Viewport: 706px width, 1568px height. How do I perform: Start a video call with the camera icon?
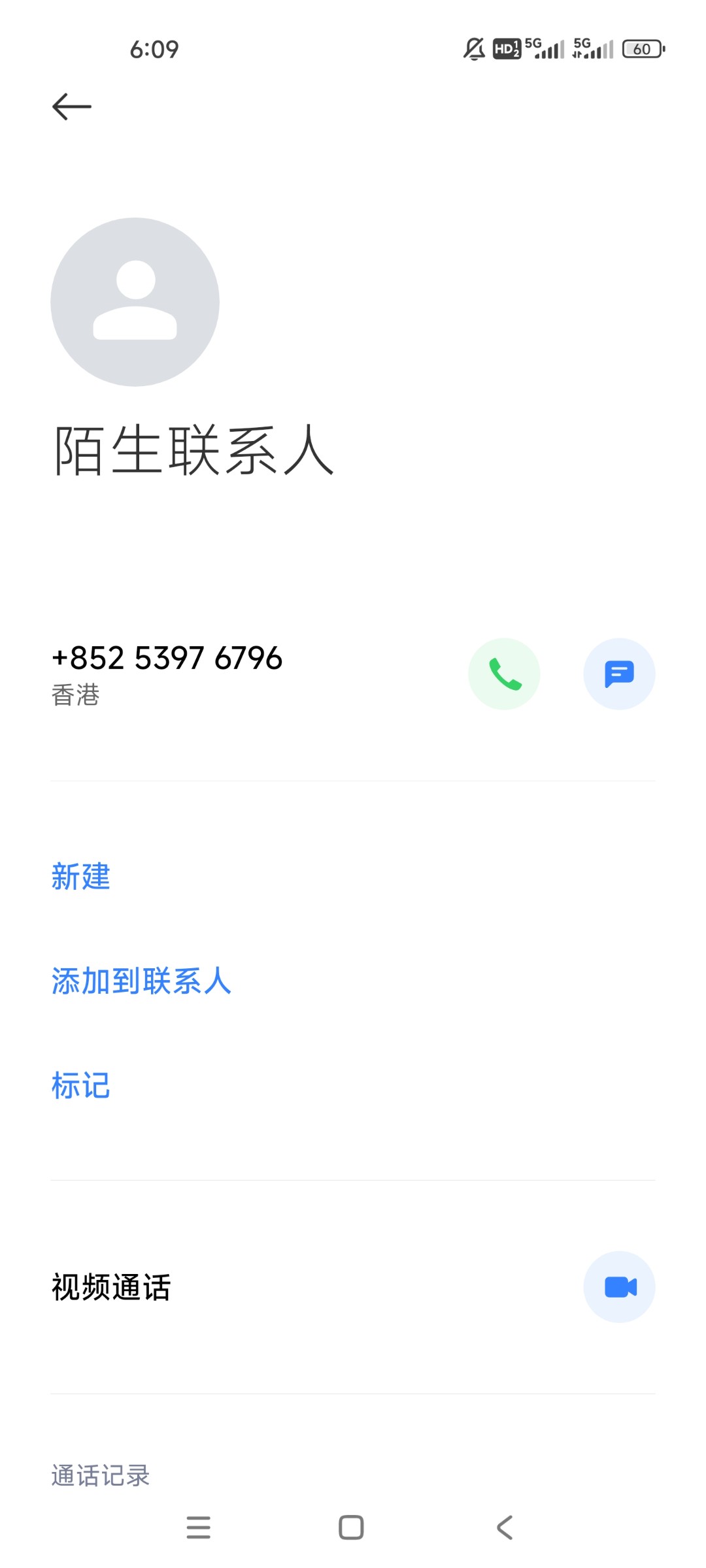point(619,1287)
